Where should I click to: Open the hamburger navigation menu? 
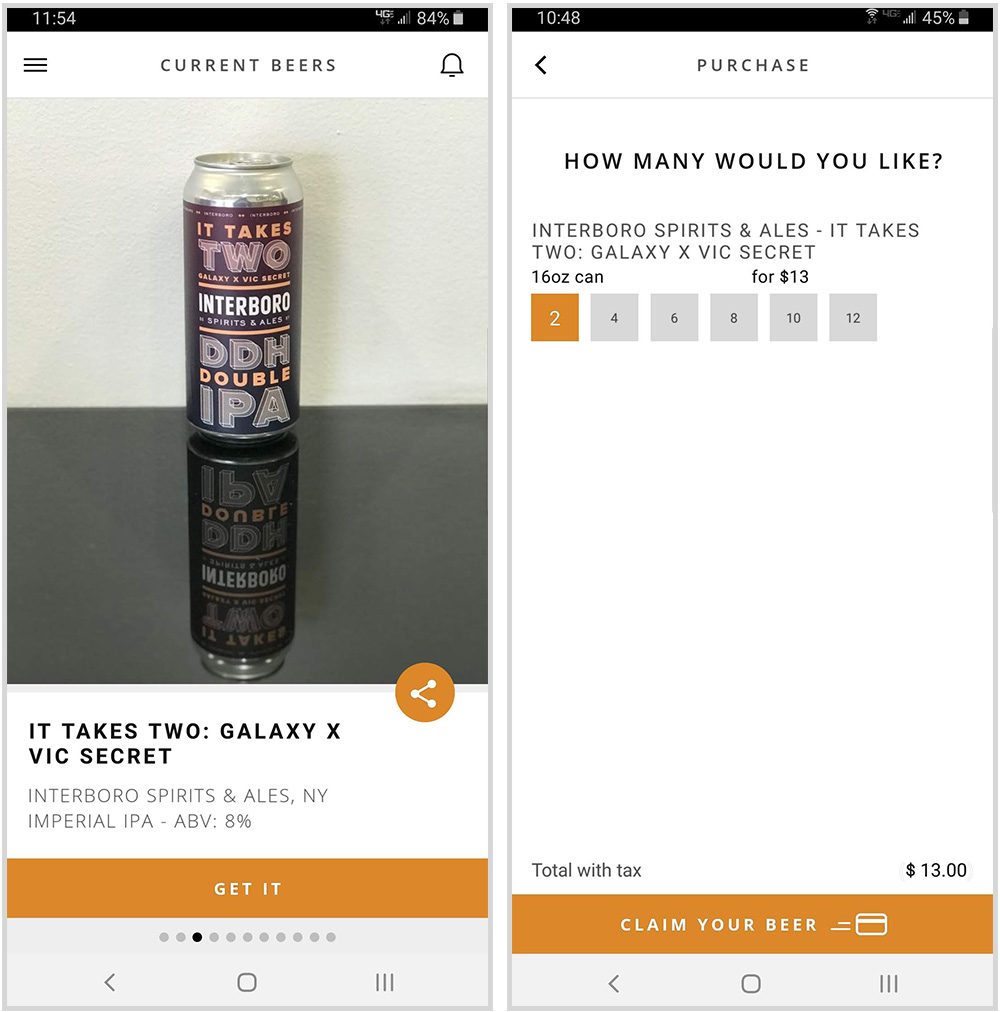tap(35, 65)
